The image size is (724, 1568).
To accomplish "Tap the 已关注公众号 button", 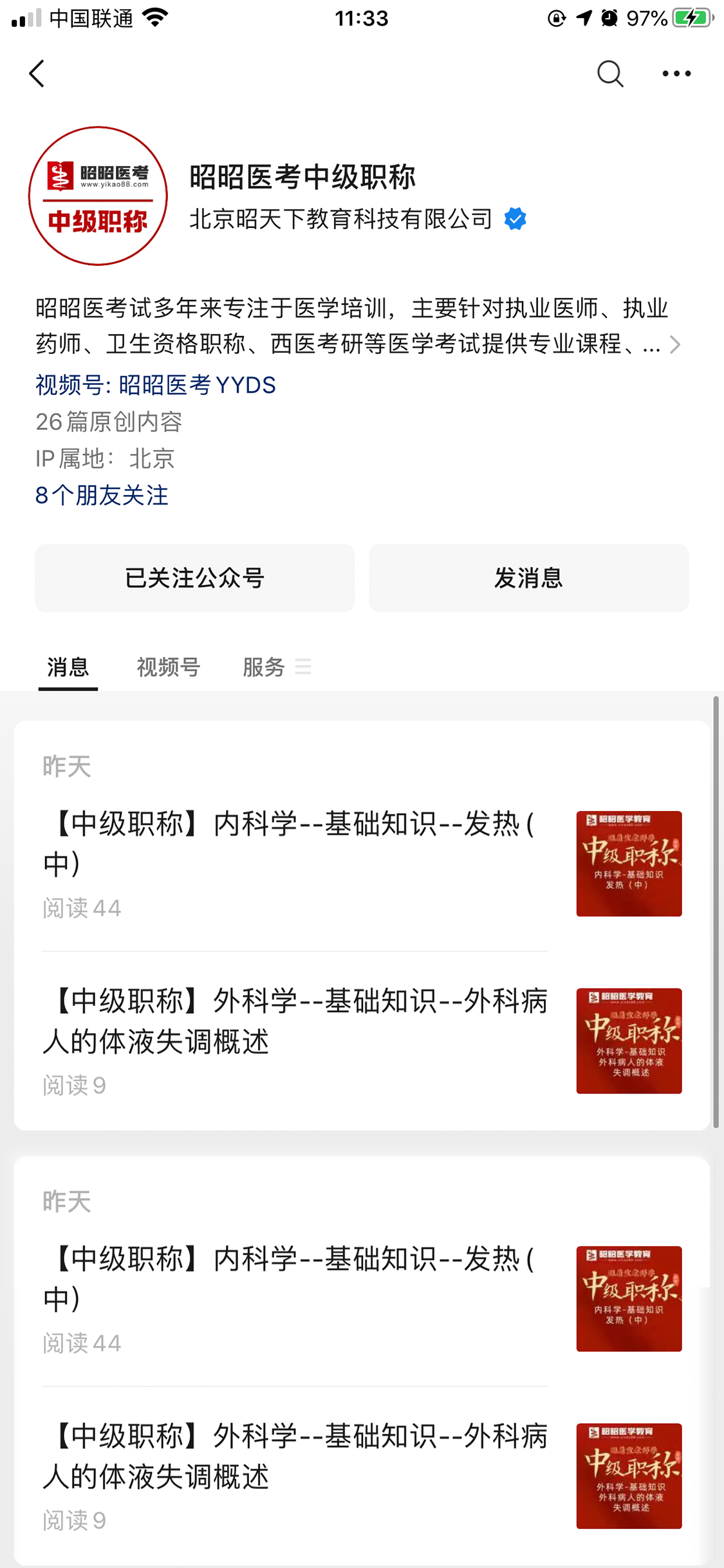I will [x=194, y=577].
